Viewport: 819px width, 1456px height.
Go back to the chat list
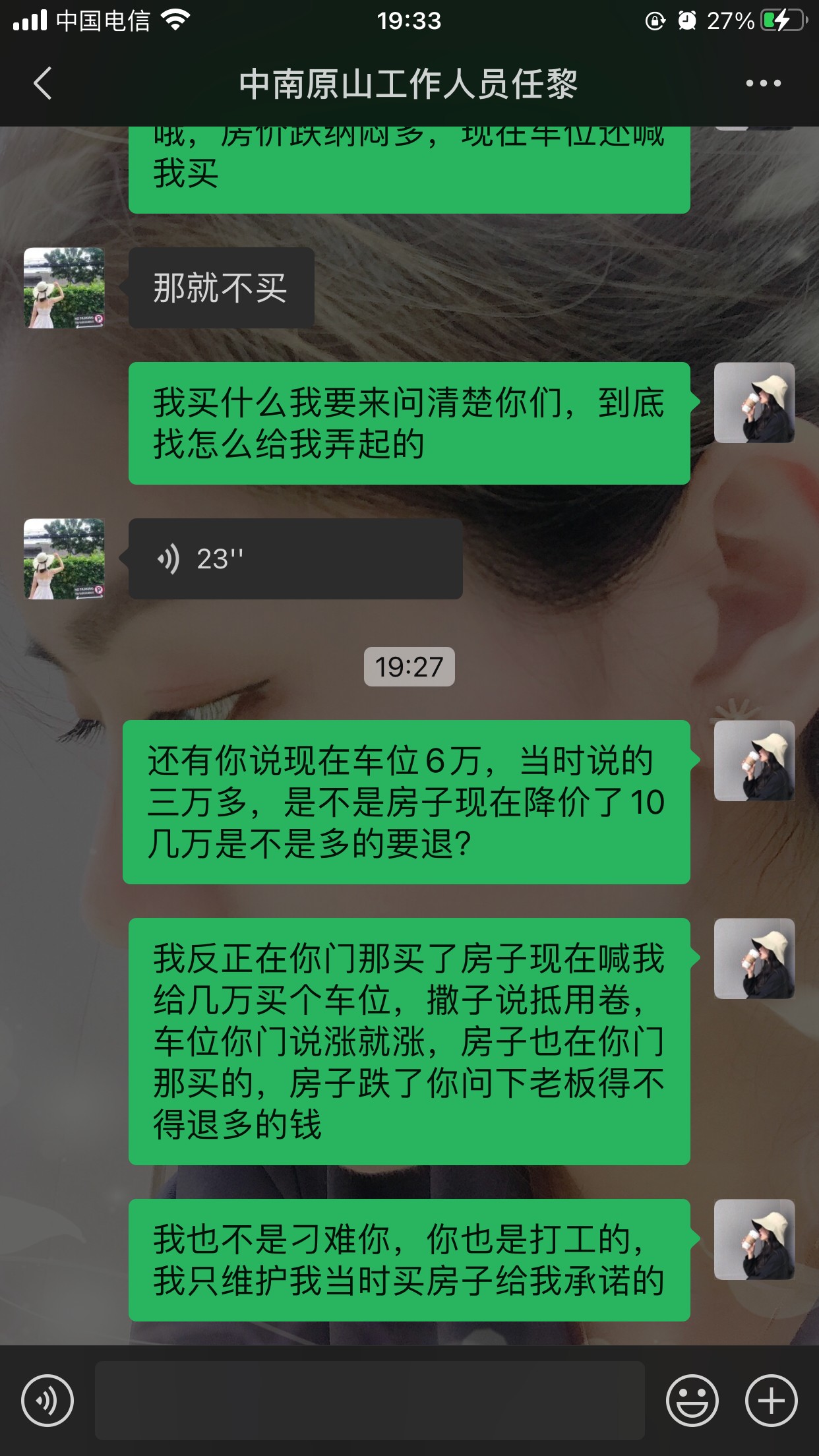43,84
